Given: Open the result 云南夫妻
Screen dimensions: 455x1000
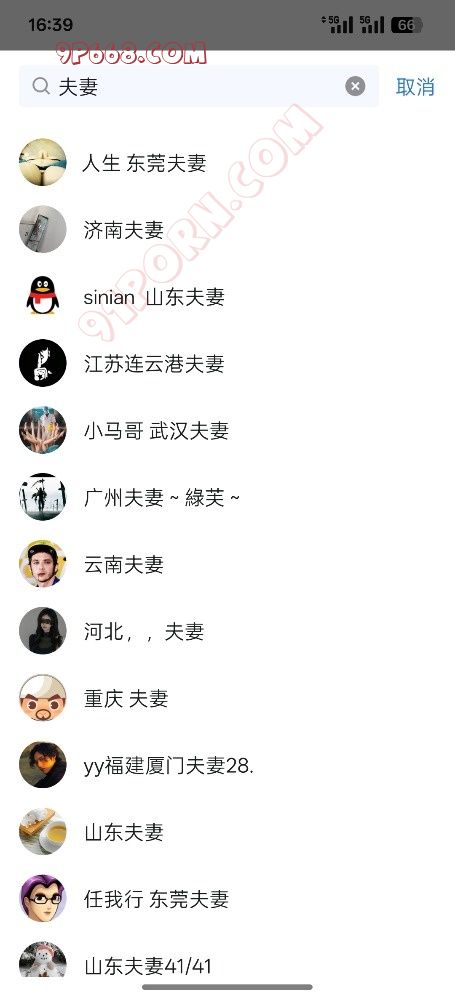Looking at the screenshot, I should 227,564.
